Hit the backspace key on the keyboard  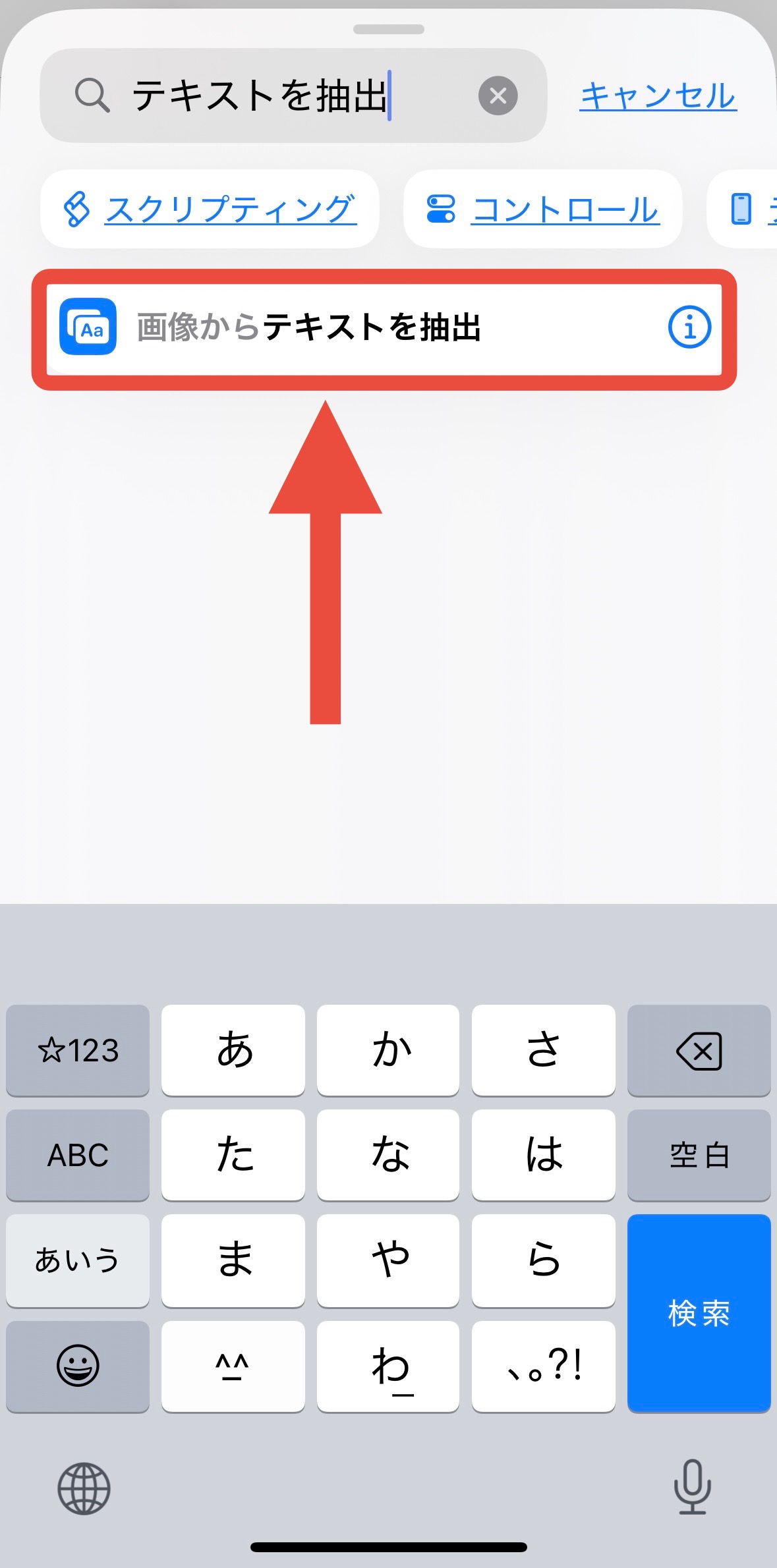pos(699,1050)
